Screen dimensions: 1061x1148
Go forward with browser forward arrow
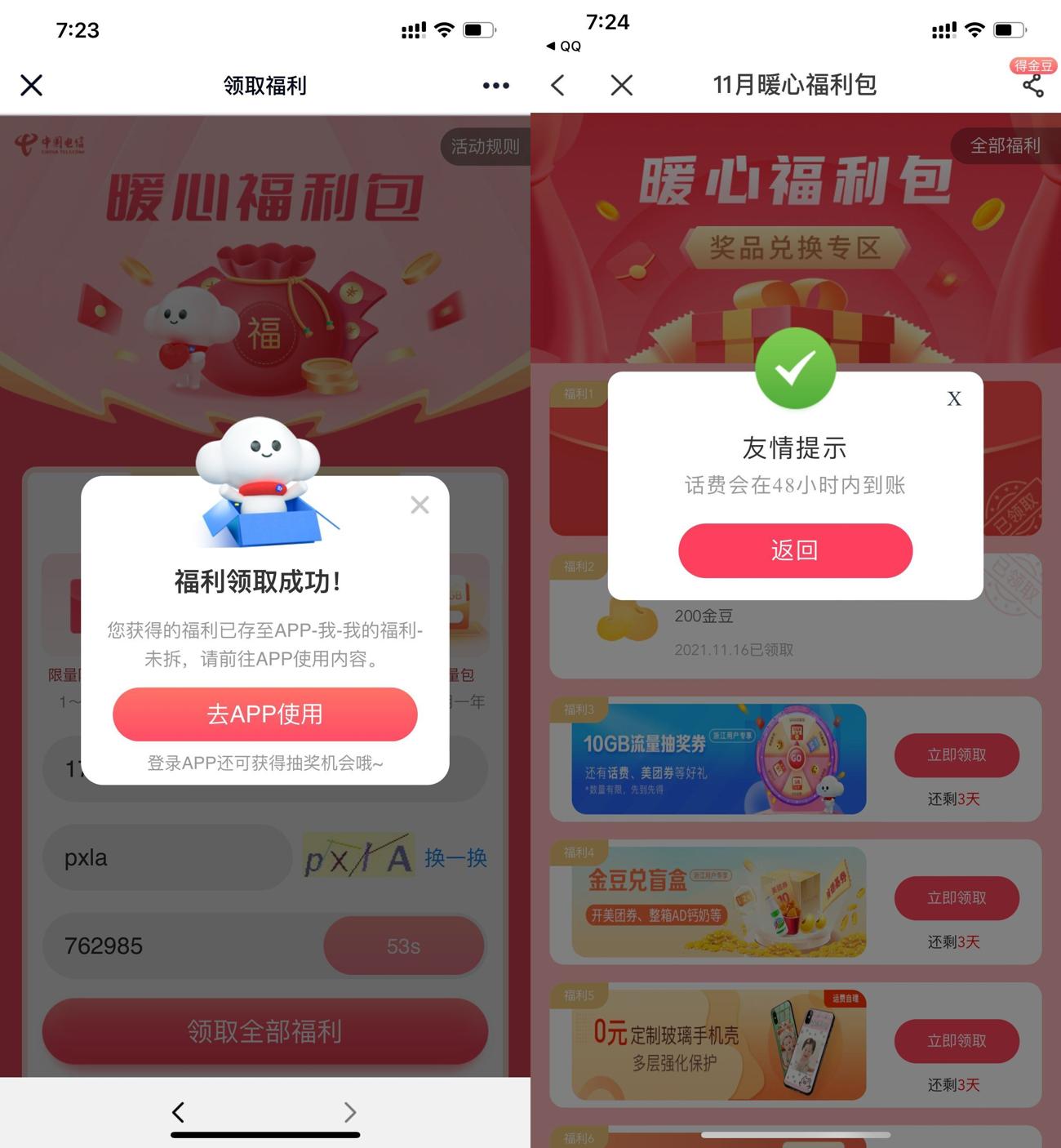click(350, 1111)
